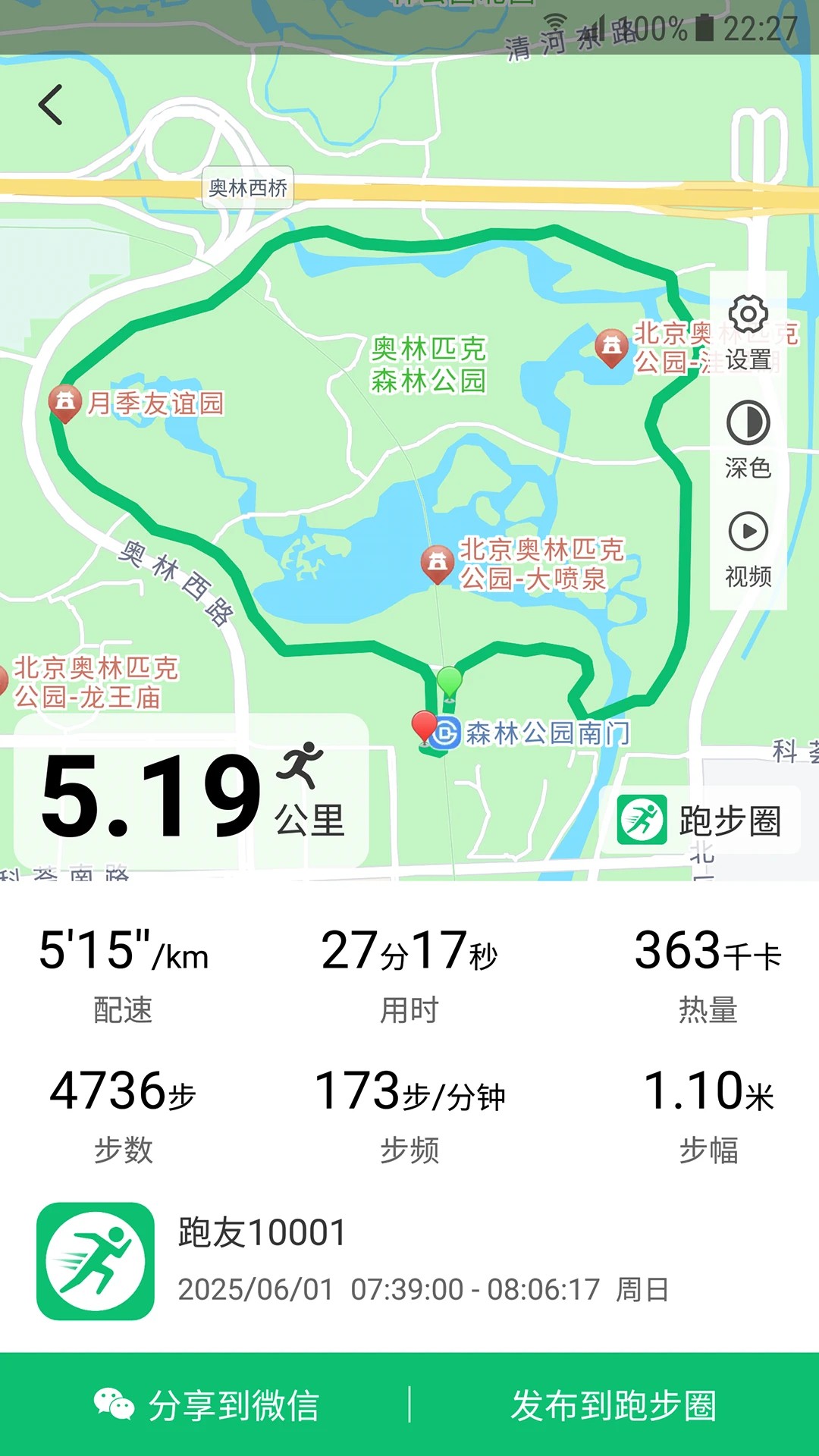Screen dimensions: 819x1456
Task: Tap the 月季友谊园 attraction marker
Action: 64,401
